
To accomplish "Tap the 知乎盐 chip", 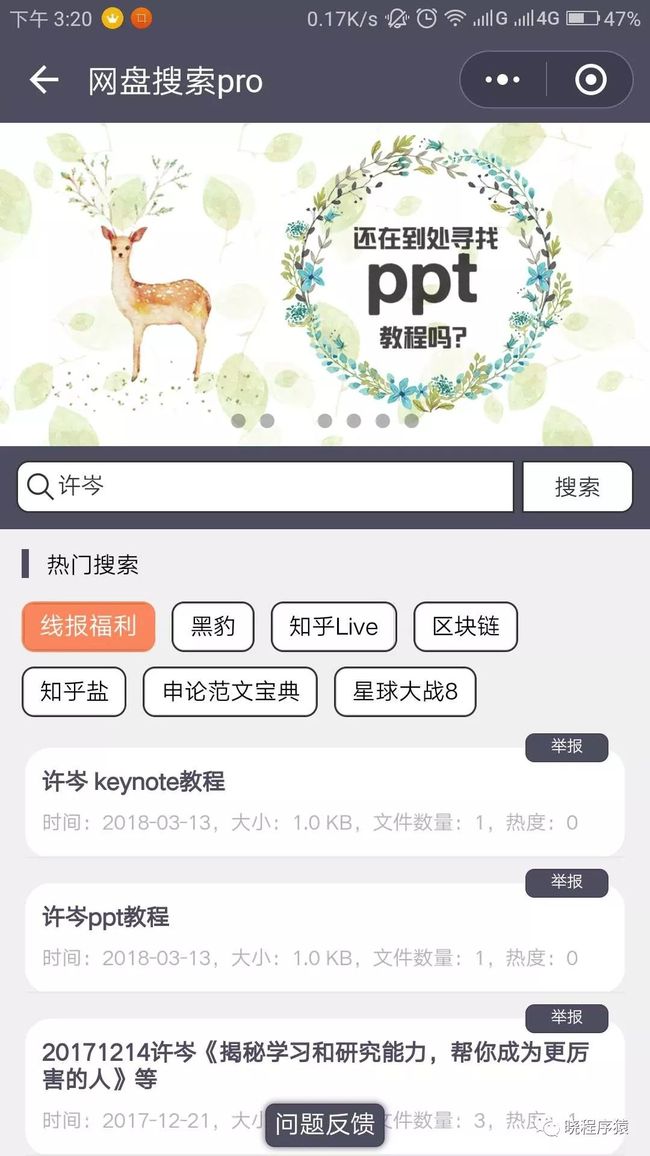I will [x=74, y=692].
